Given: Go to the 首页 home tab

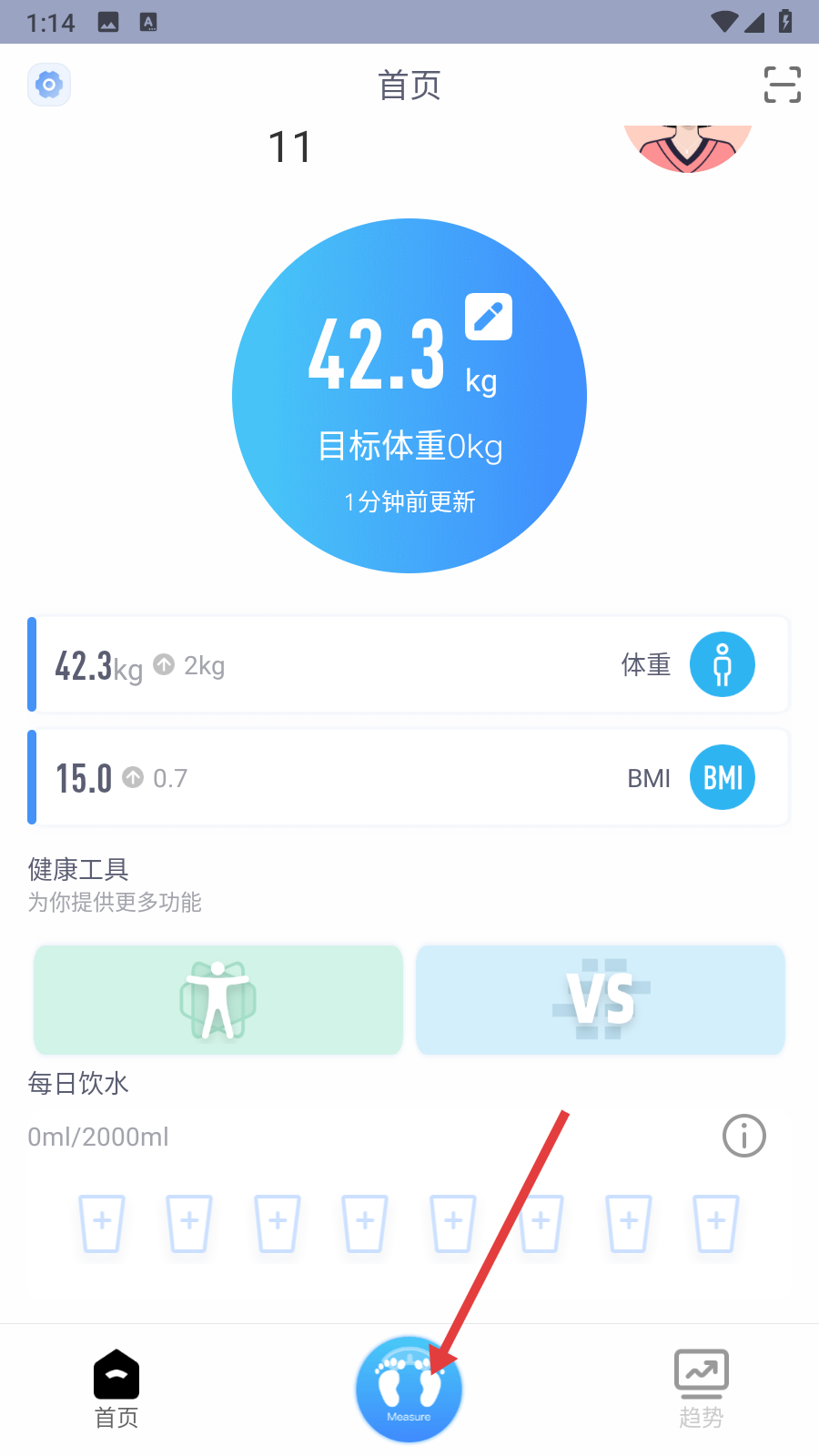Looking at the screenshot, I should [116, 1389].
